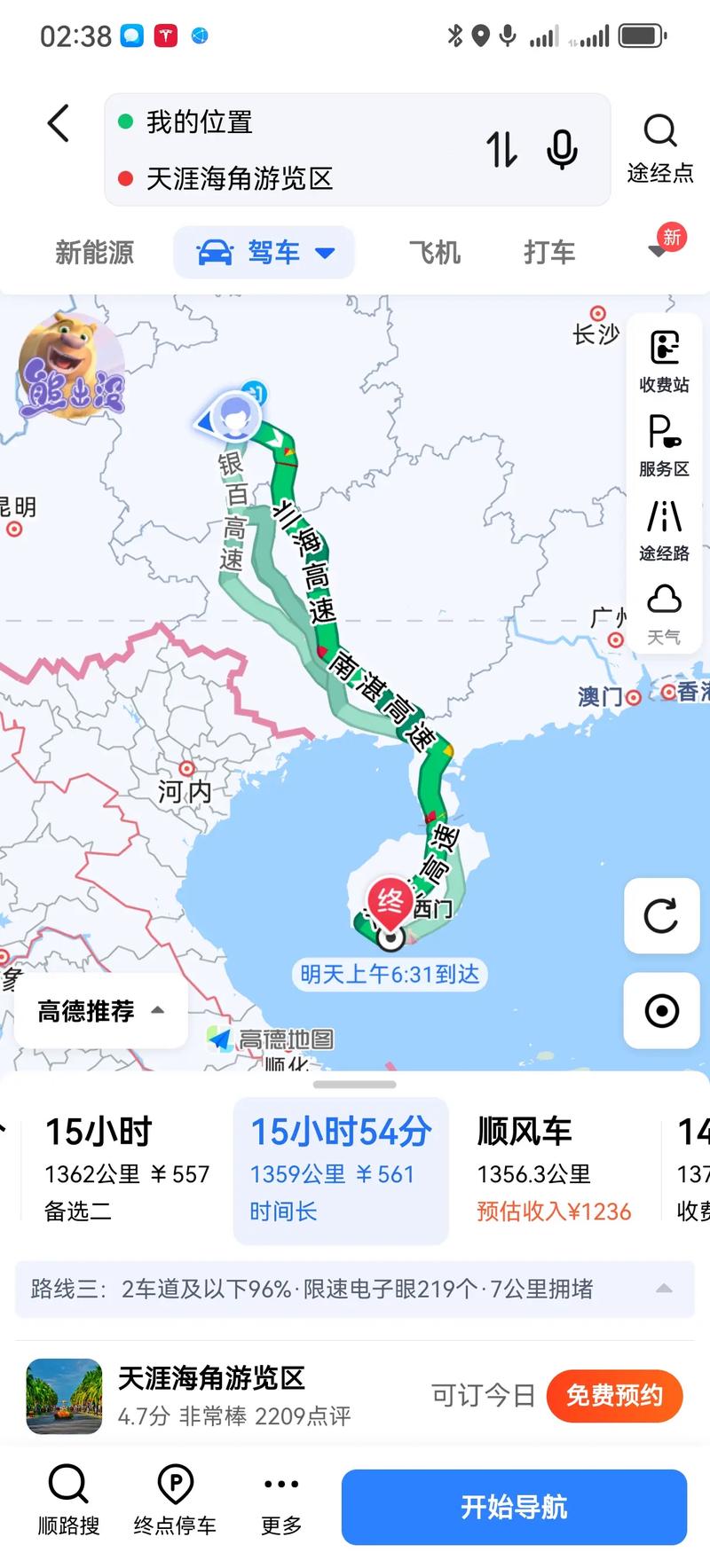The image size is (710, 1568).
Task: Open the 高德推荐 sorting dropdown
Action: click(x=100, y=1010)
